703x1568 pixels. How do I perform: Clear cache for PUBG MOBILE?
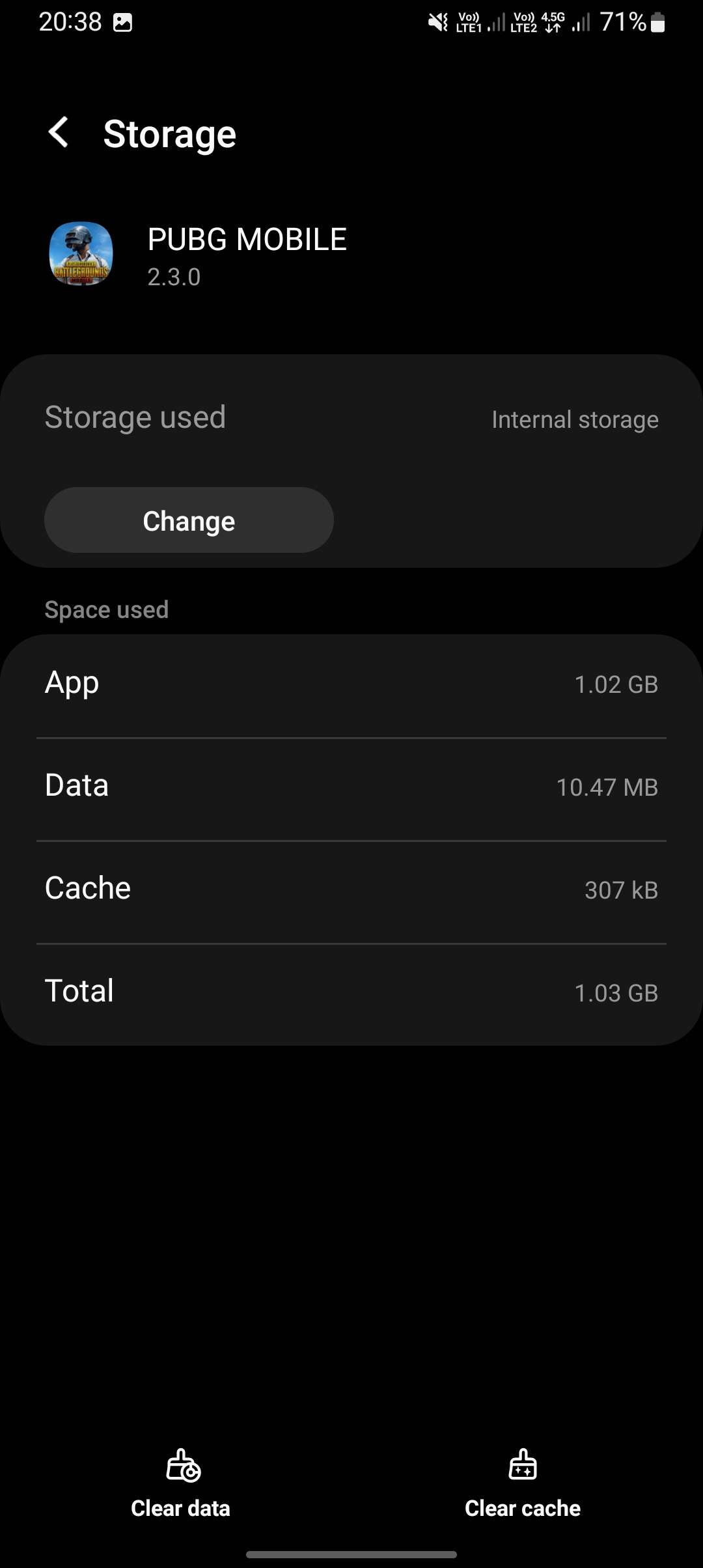[x=522, y=1483]
